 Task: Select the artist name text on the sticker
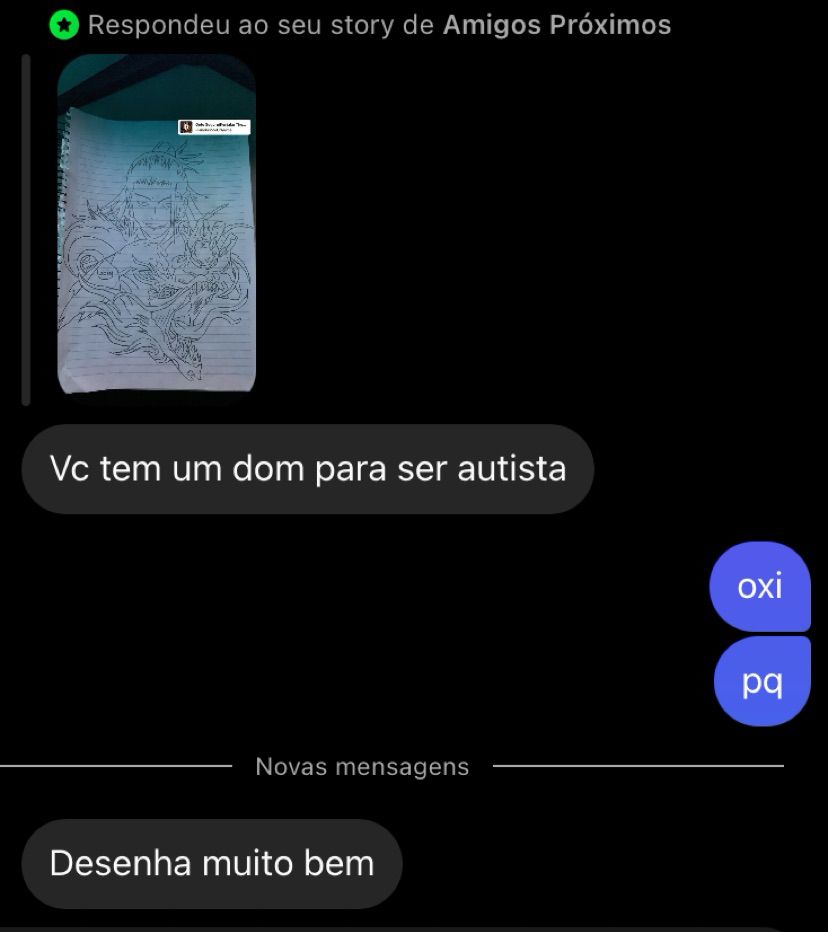pyautogui.click(x=215, y=130)
